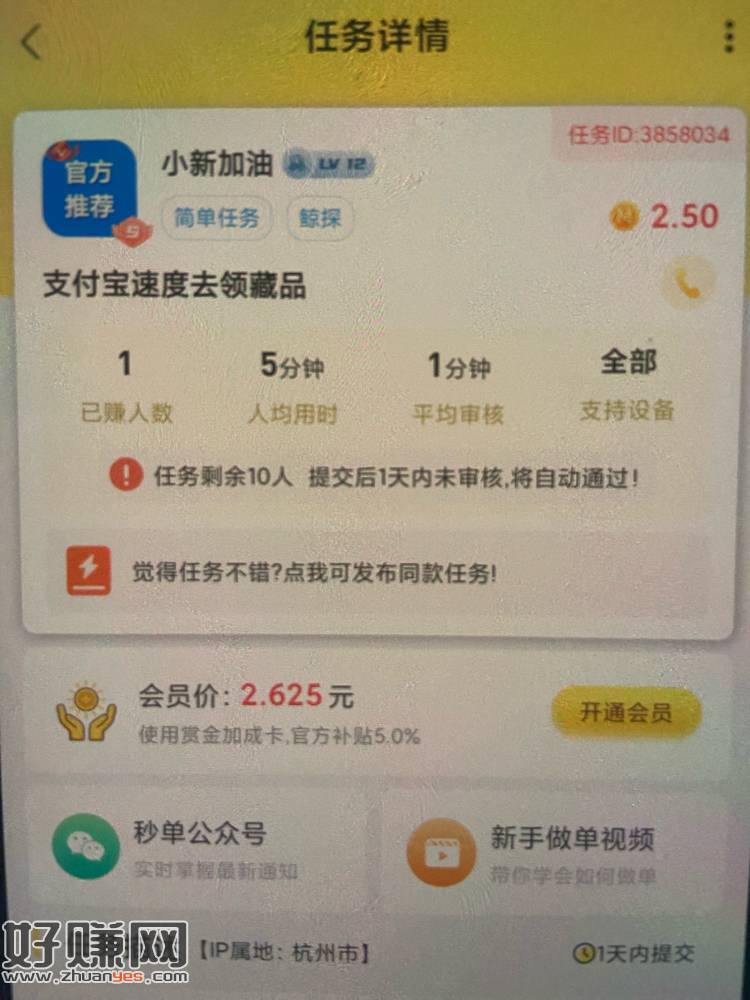Go back using the top-left arrow

pyautogui.click(x=32, y=42)
